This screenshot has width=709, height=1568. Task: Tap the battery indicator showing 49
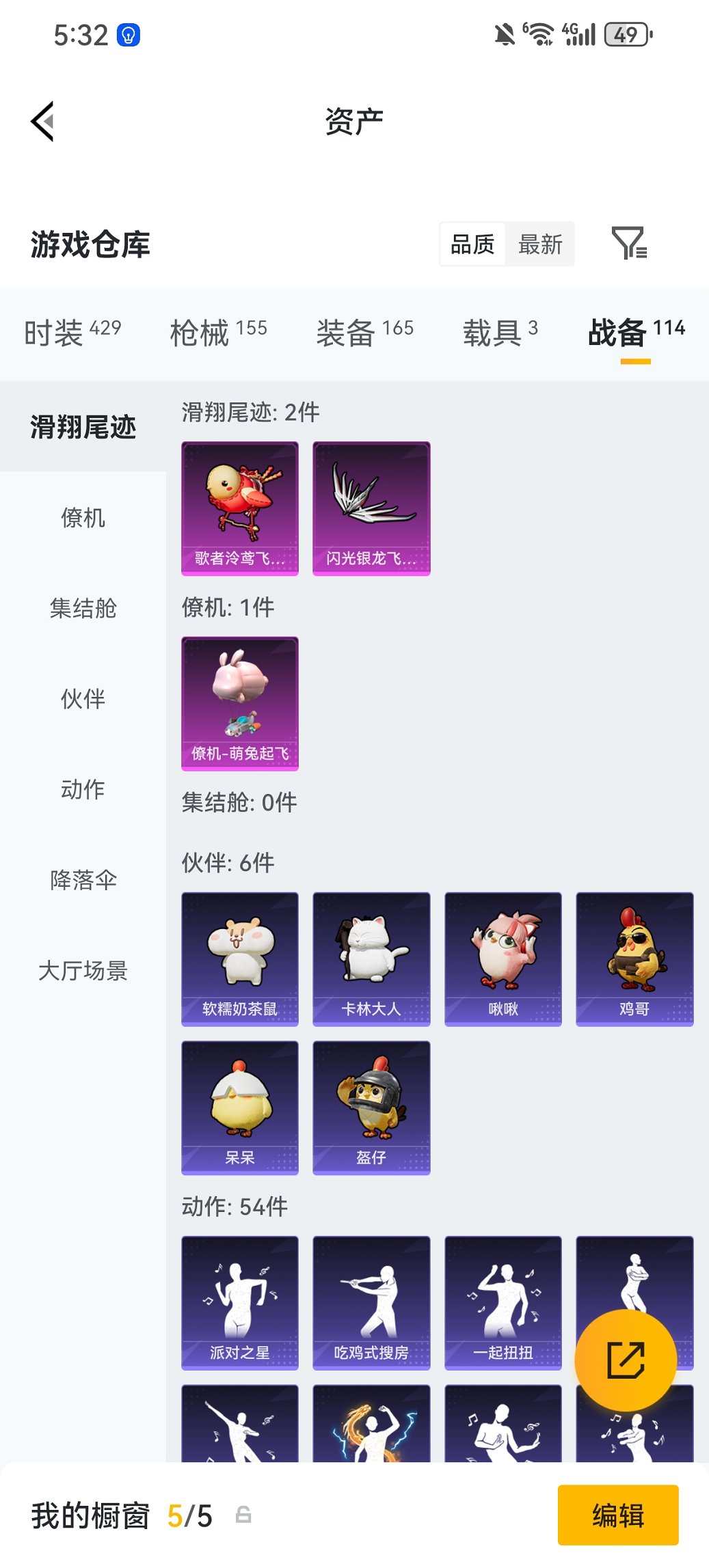coord(626,32)
